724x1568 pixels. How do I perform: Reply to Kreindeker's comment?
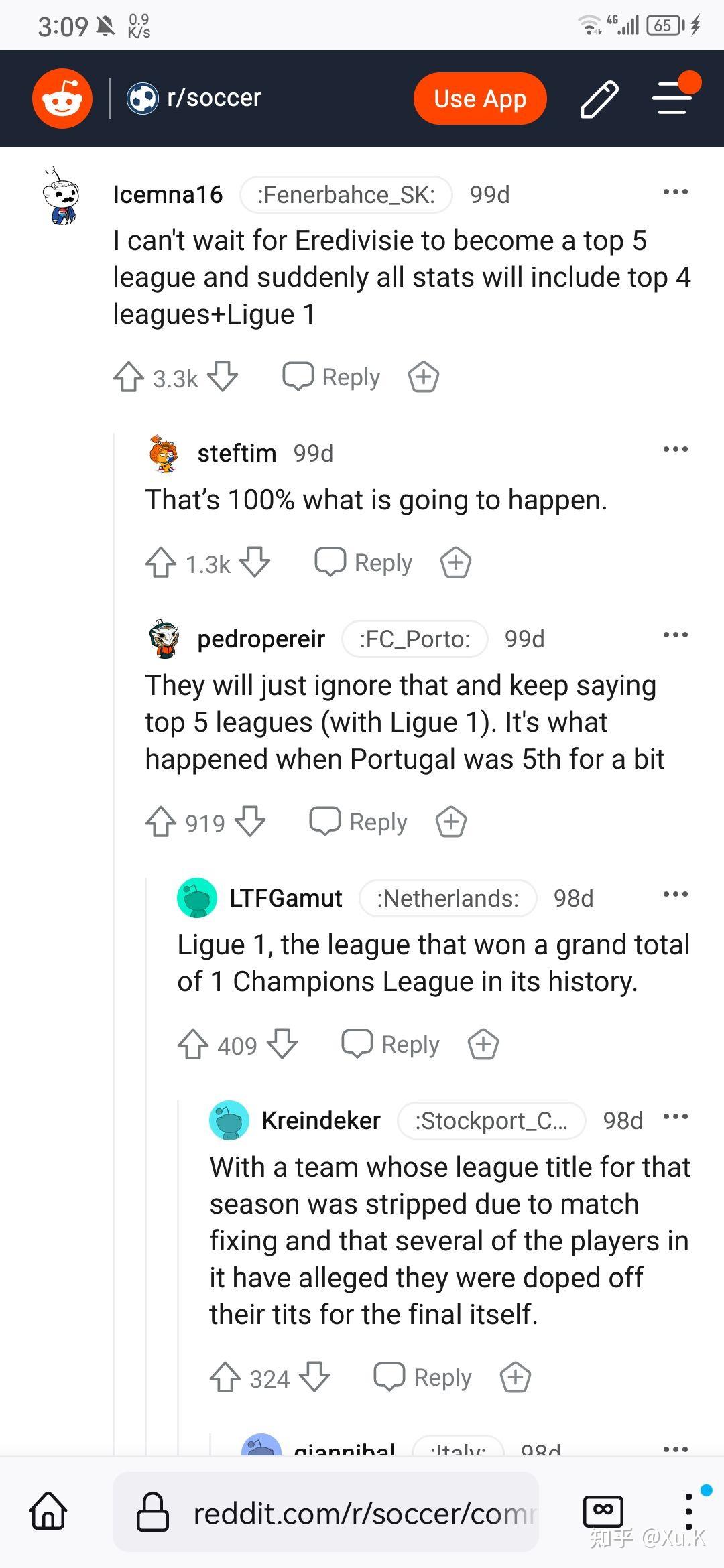(x=423, y=1378)
